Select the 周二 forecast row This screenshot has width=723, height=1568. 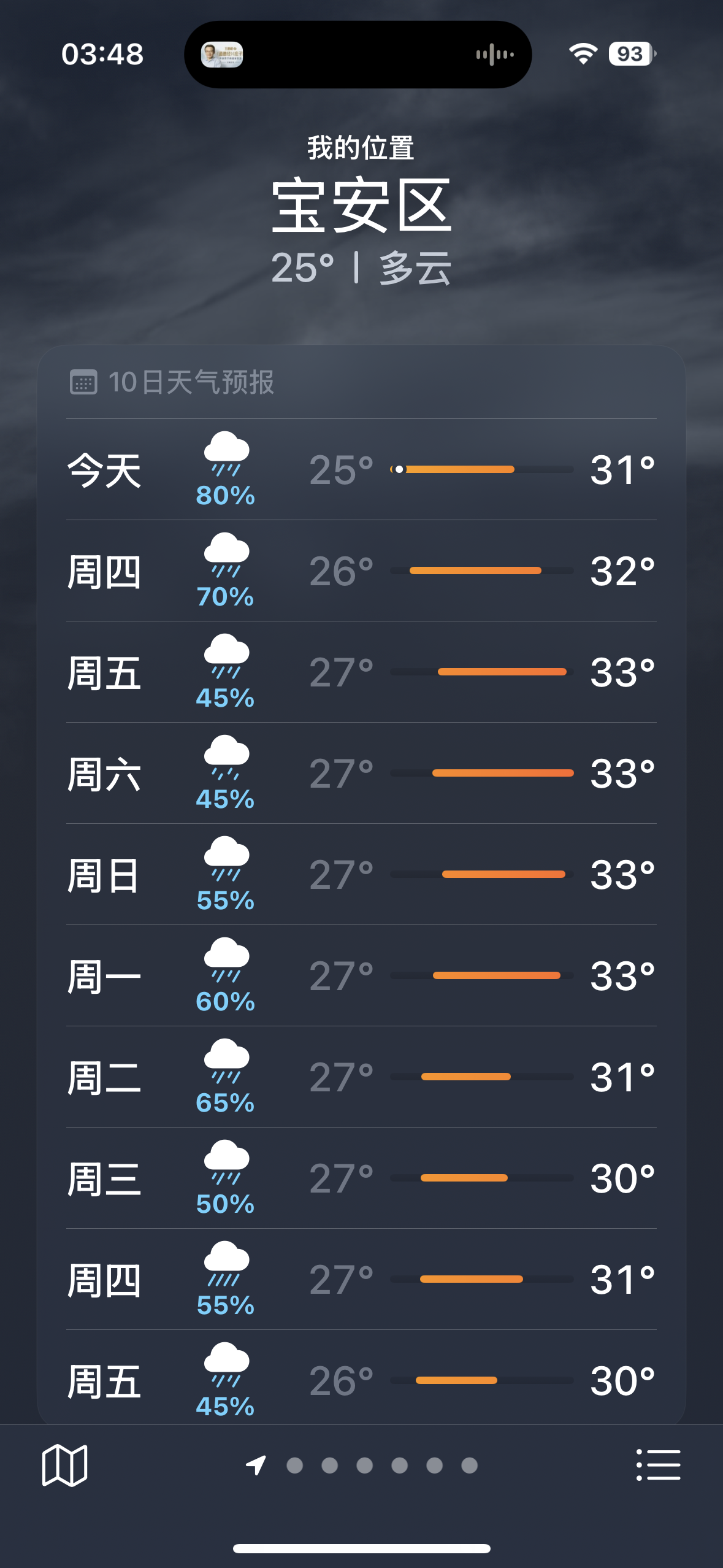pyautogui.click(x=361, y=1077)
